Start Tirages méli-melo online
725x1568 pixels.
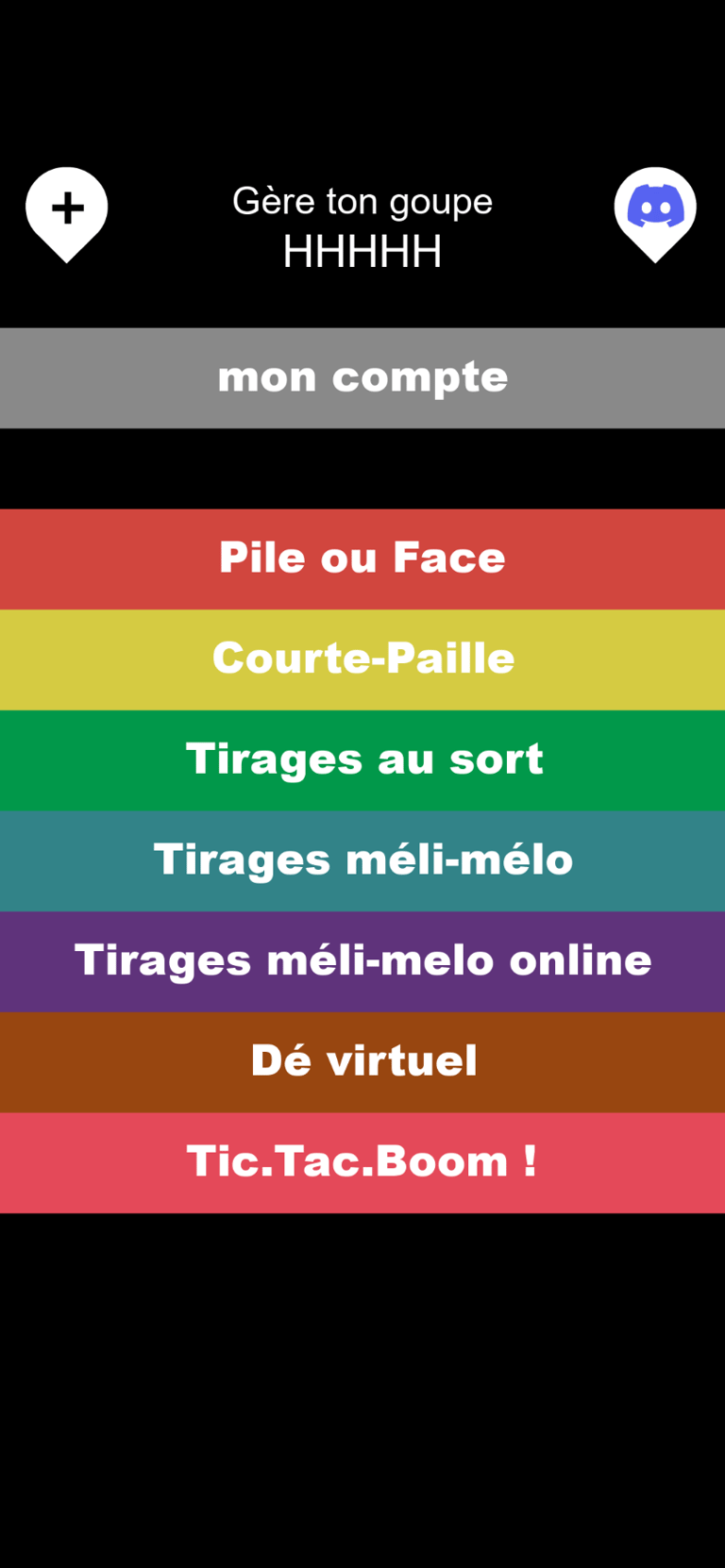[362, 960]
